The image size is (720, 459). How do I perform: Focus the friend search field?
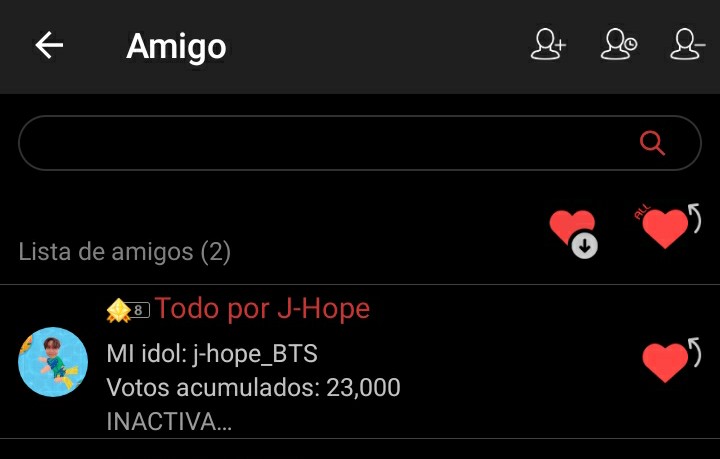coord(330,143)
